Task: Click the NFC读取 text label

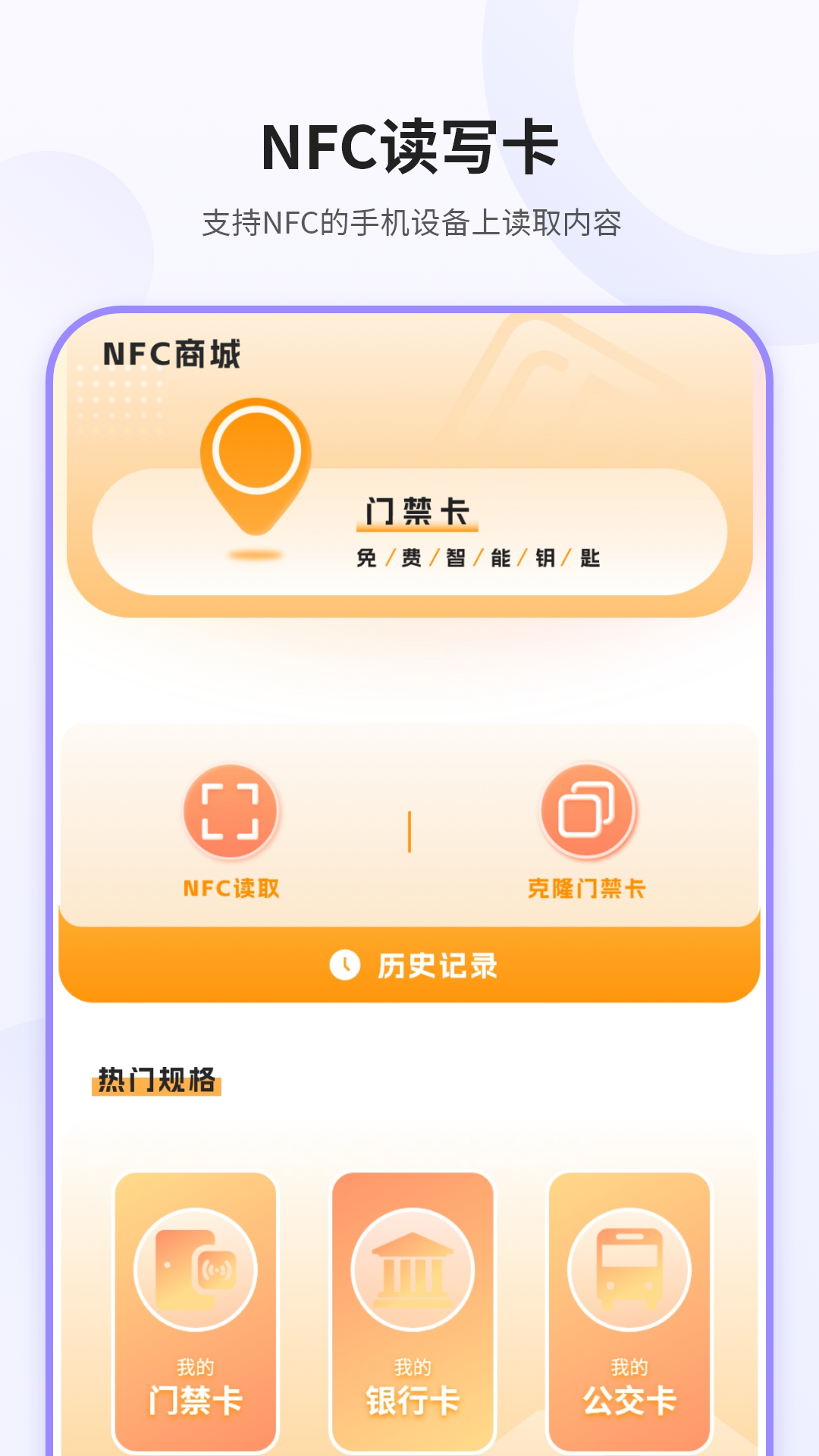Action: (x=232, y=889)
